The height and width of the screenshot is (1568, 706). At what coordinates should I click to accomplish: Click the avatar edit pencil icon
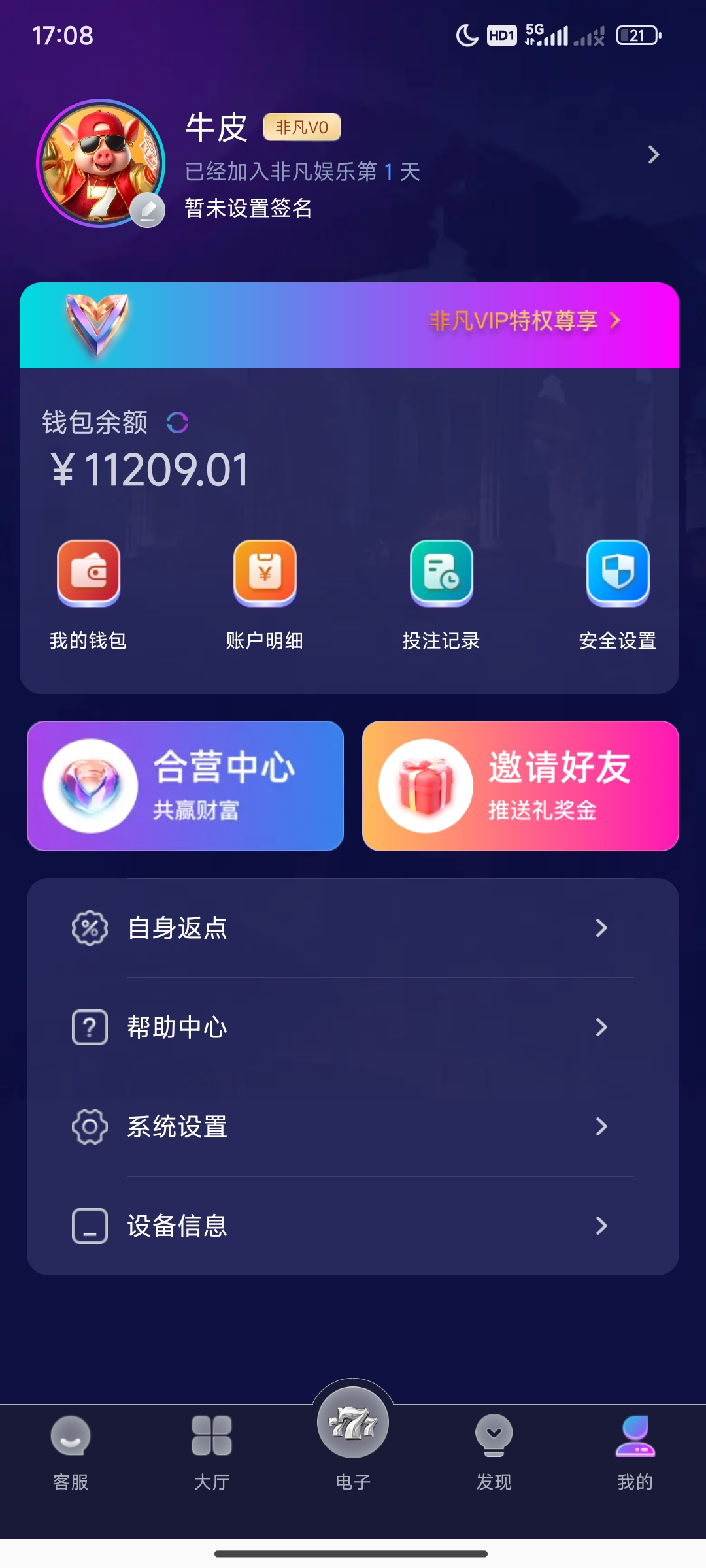[149, 208]
